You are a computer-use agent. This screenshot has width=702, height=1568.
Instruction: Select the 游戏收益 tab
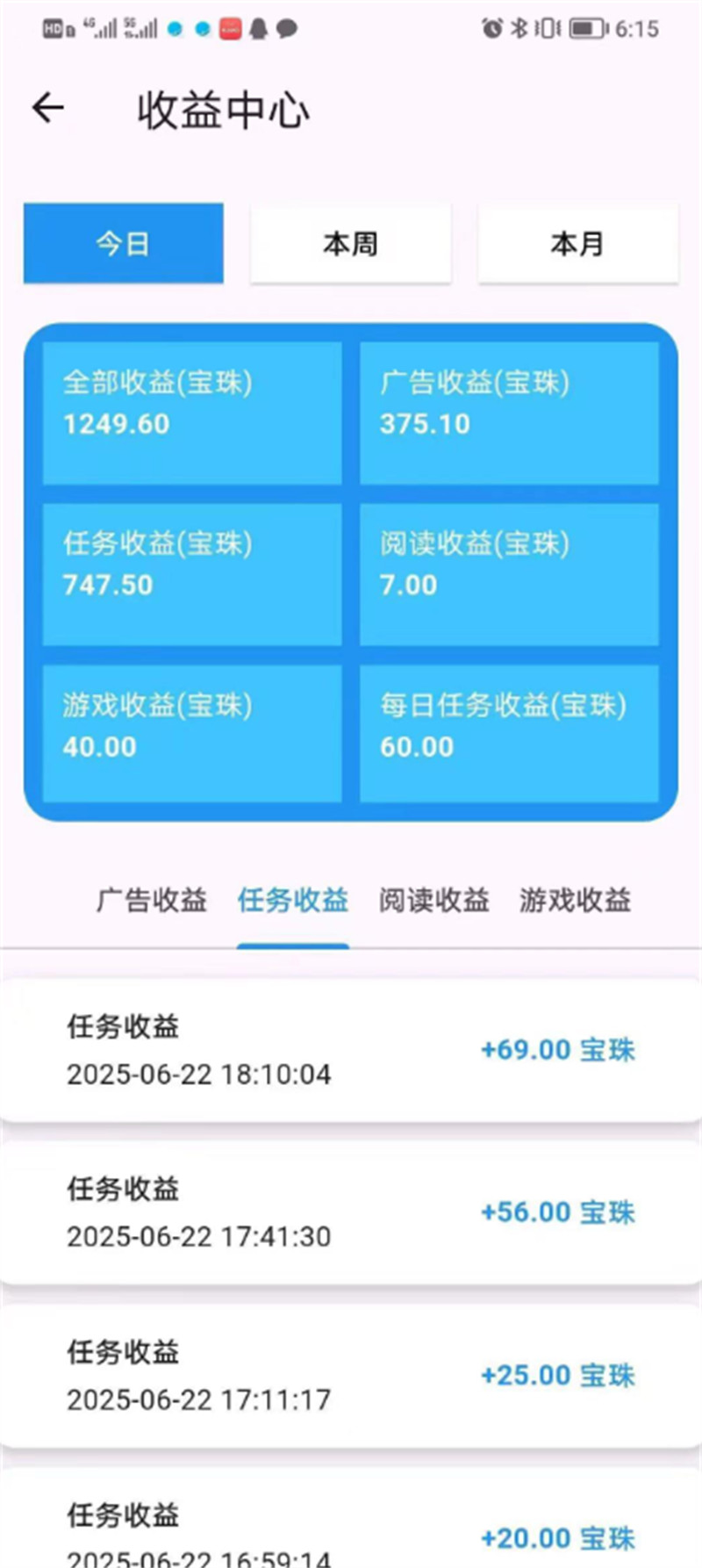click(x=574, y=900)
